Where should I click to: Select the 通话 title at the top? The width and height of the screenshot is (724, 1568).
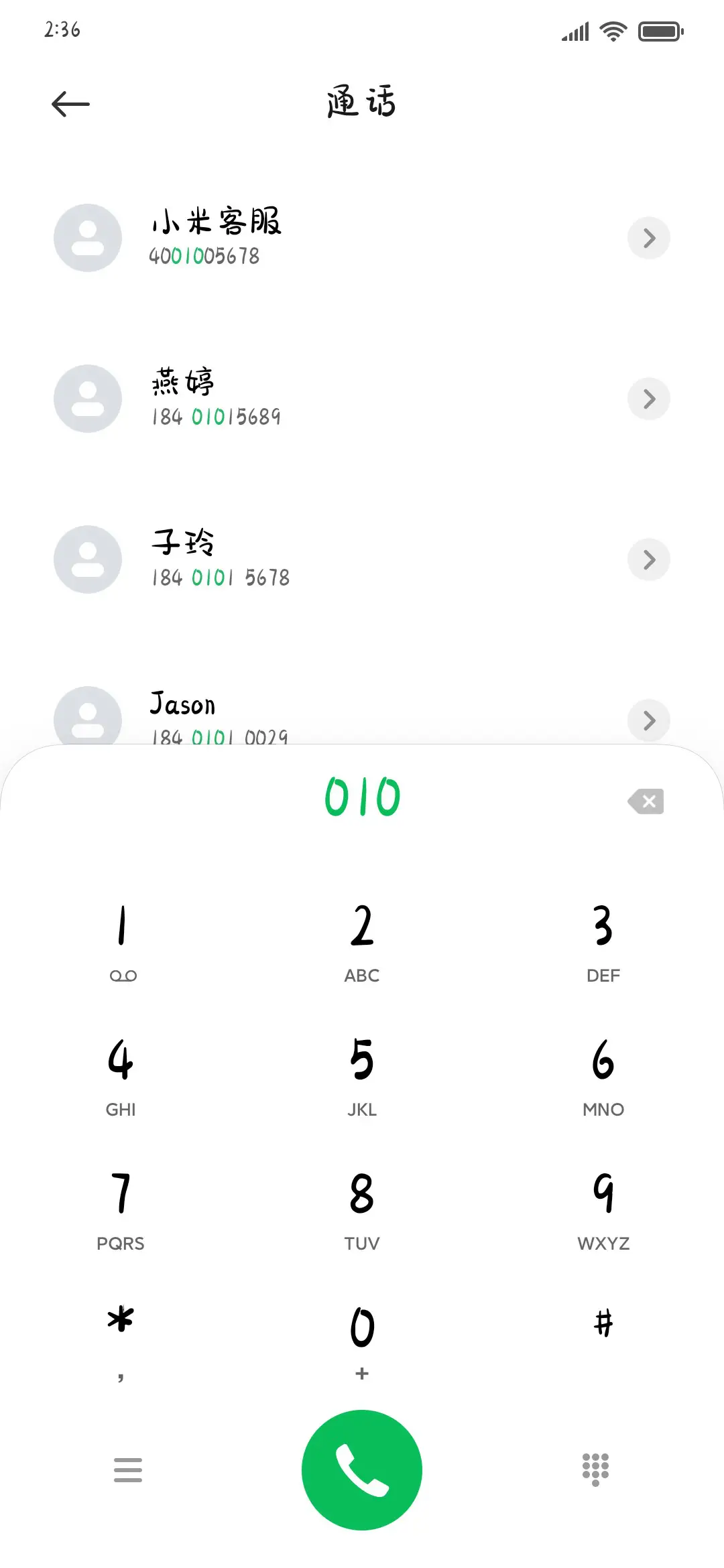tap(361, 102)
